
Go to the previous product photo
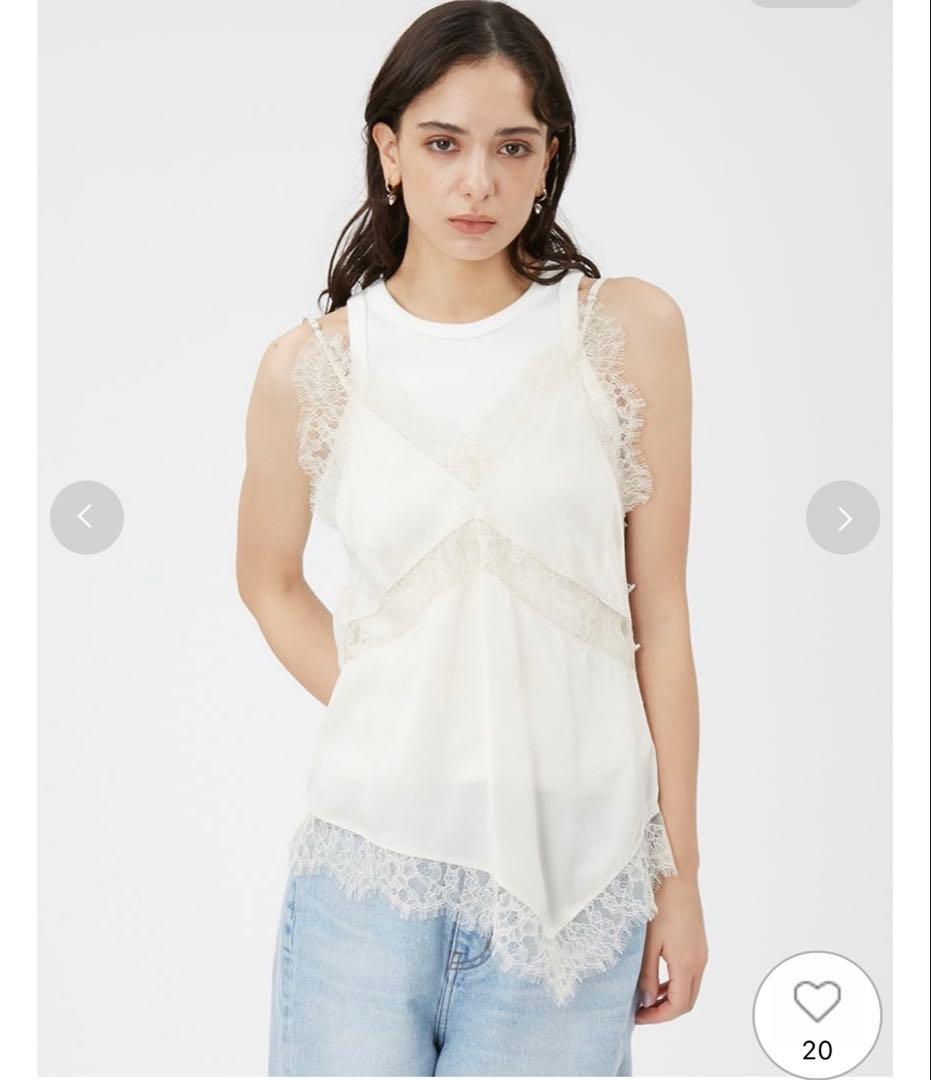(x=87, y=517)
